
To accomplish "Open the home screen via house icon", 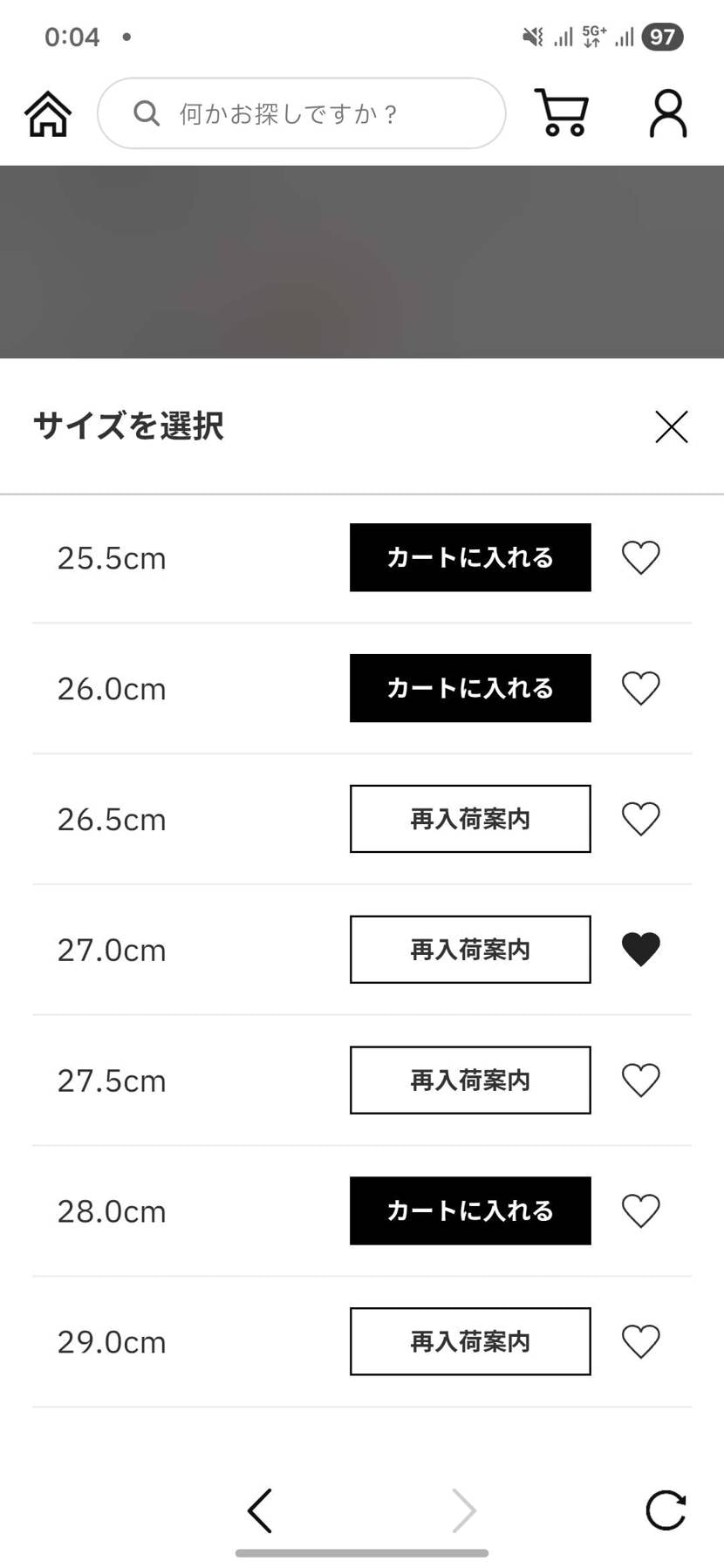I will (47, 112).
